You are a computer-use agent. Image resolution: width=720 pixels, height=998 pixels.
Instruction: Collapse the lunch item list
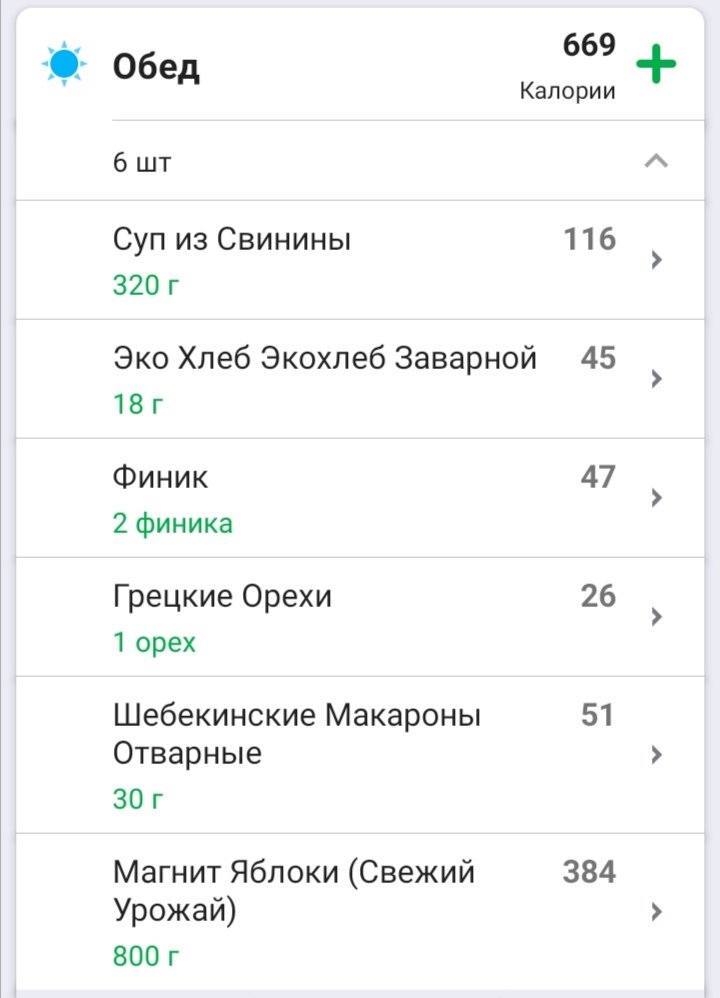pos(657,160)
